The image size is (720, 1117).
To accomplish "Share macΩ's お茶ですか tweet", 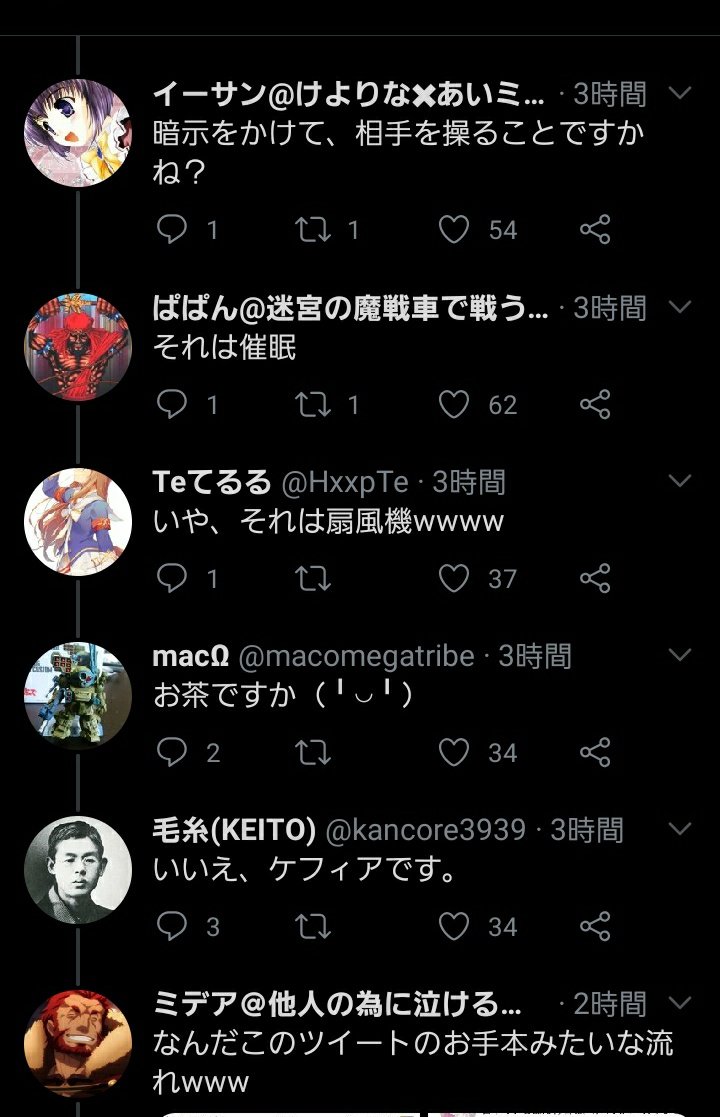I will [x=595, y=752].
